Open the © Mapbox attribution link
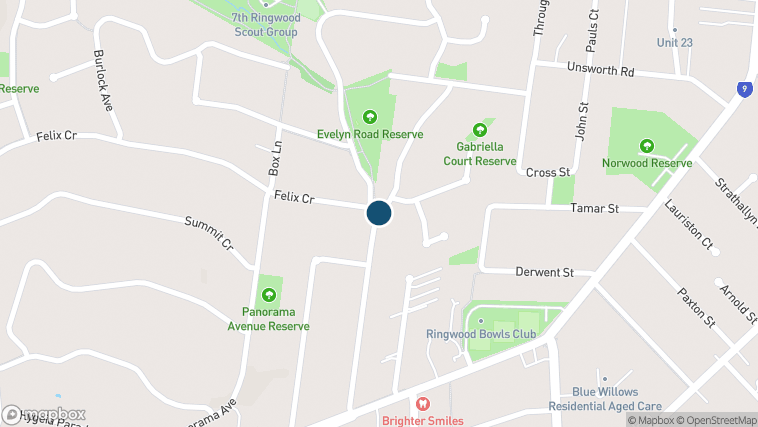This screenshot has height=427, width=758. tap(651, 420)
